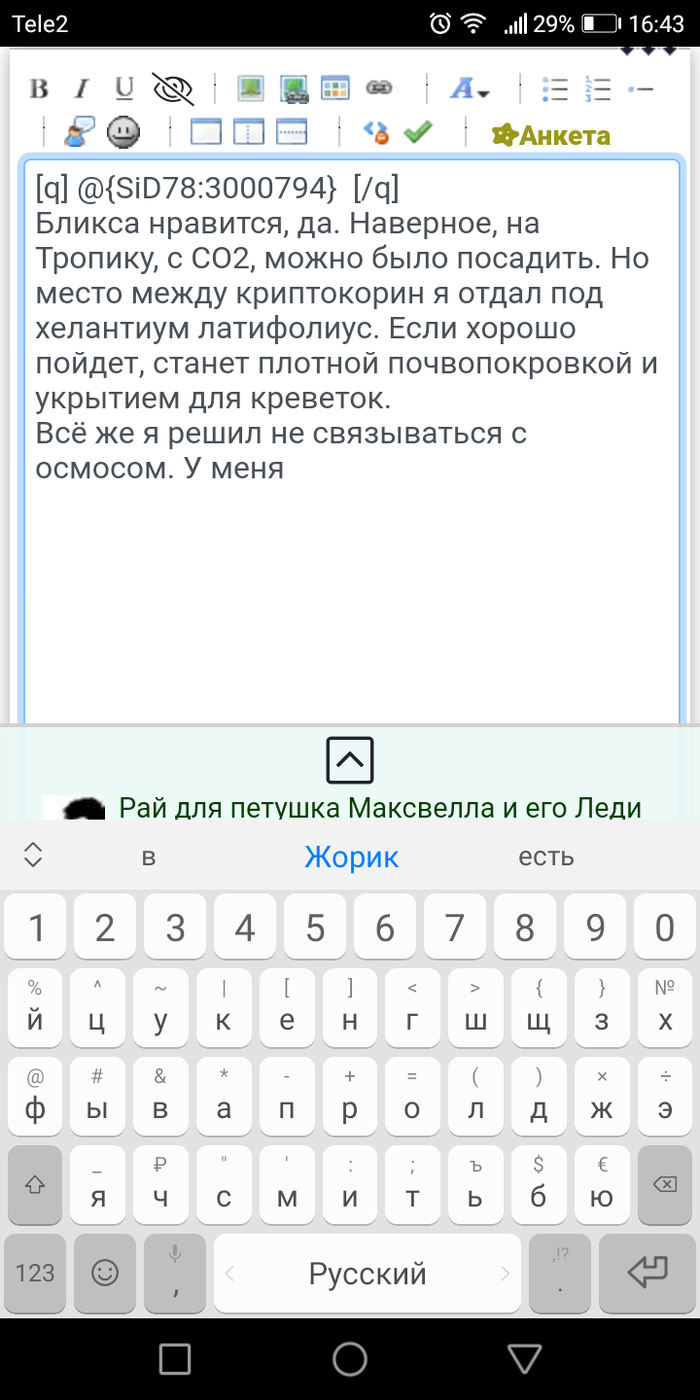The height and width of the screenshot is (1400, 700).
Task: Open topic Рай для петушка Максвелла
Action: click(x=380, y=807)
